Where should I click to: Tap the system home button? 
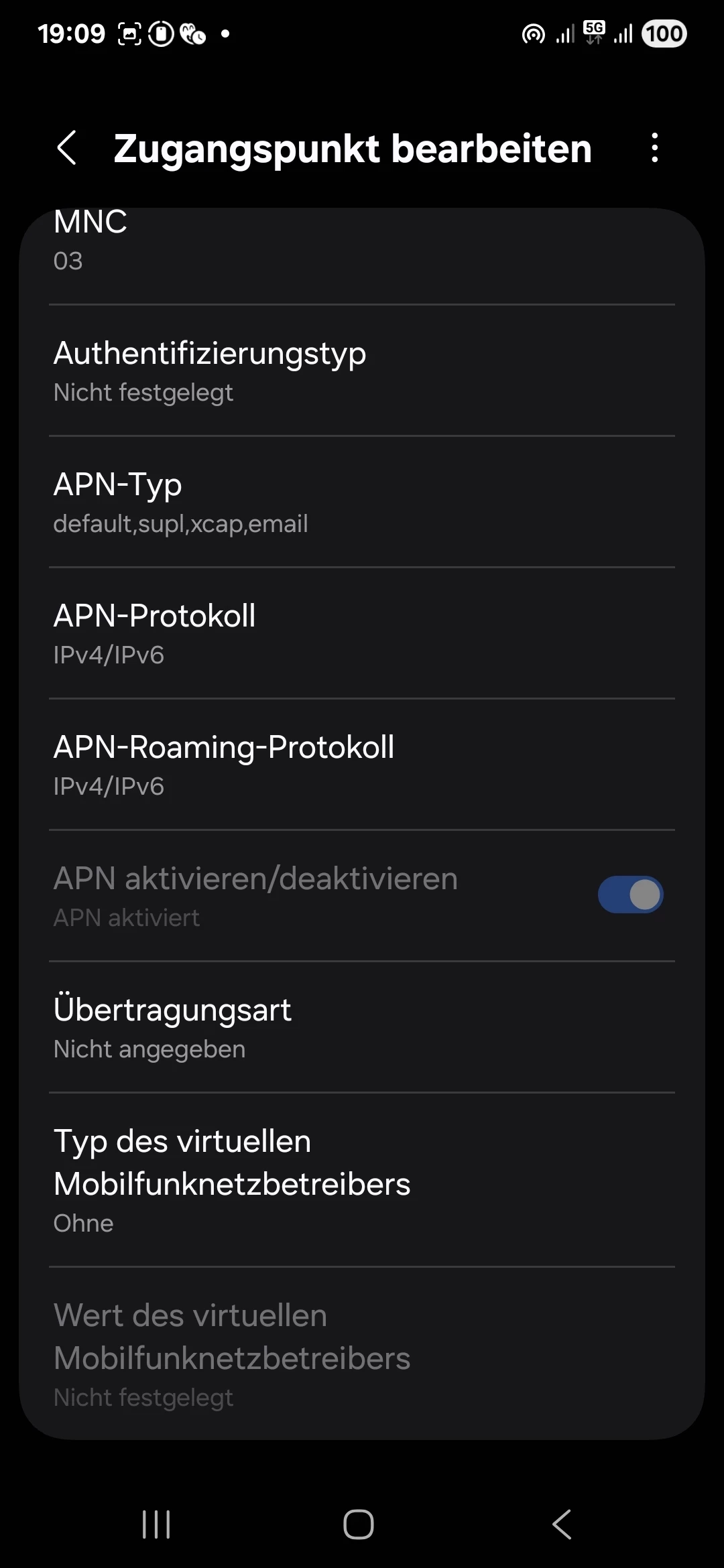[359, 1524]
